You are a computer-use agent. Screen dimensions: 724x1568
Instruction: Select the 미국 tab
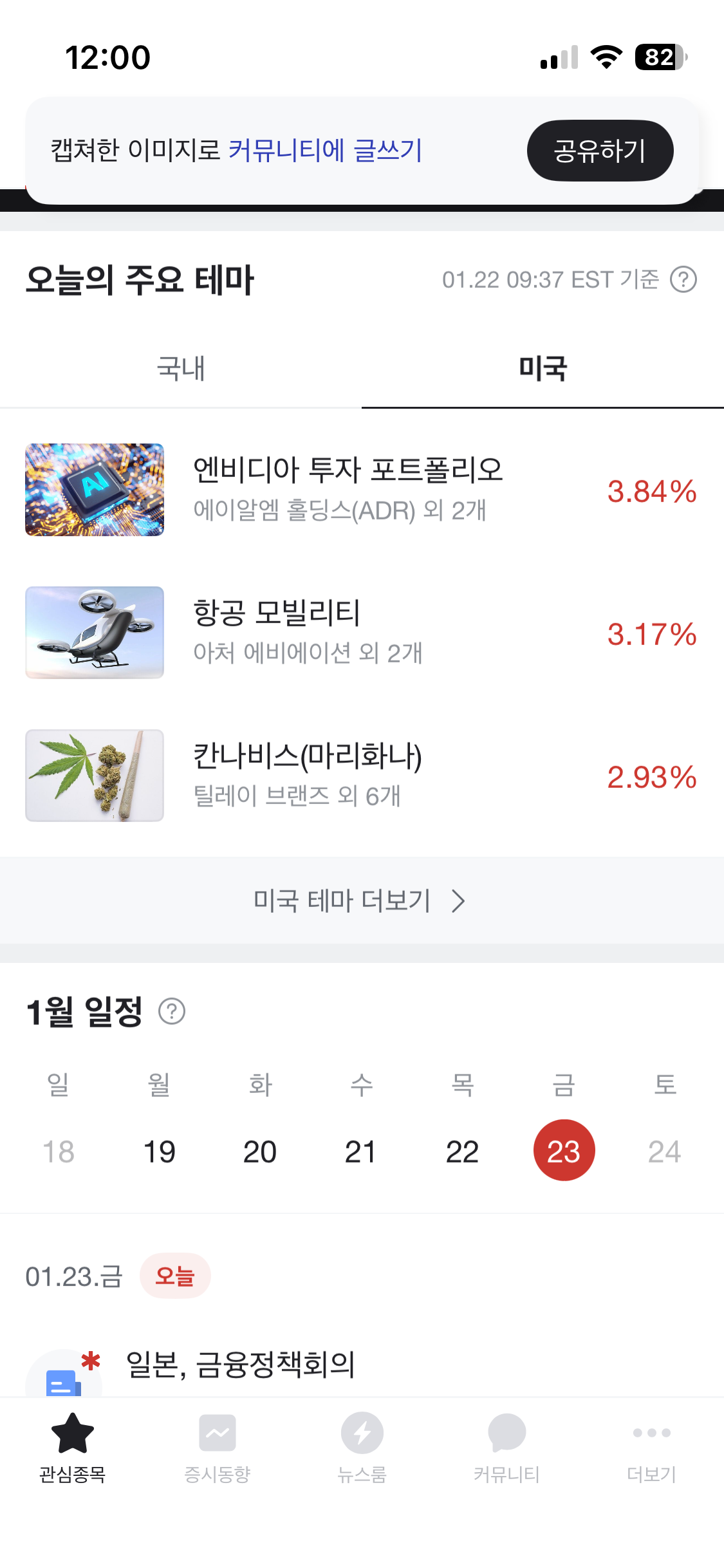[543, 369]
